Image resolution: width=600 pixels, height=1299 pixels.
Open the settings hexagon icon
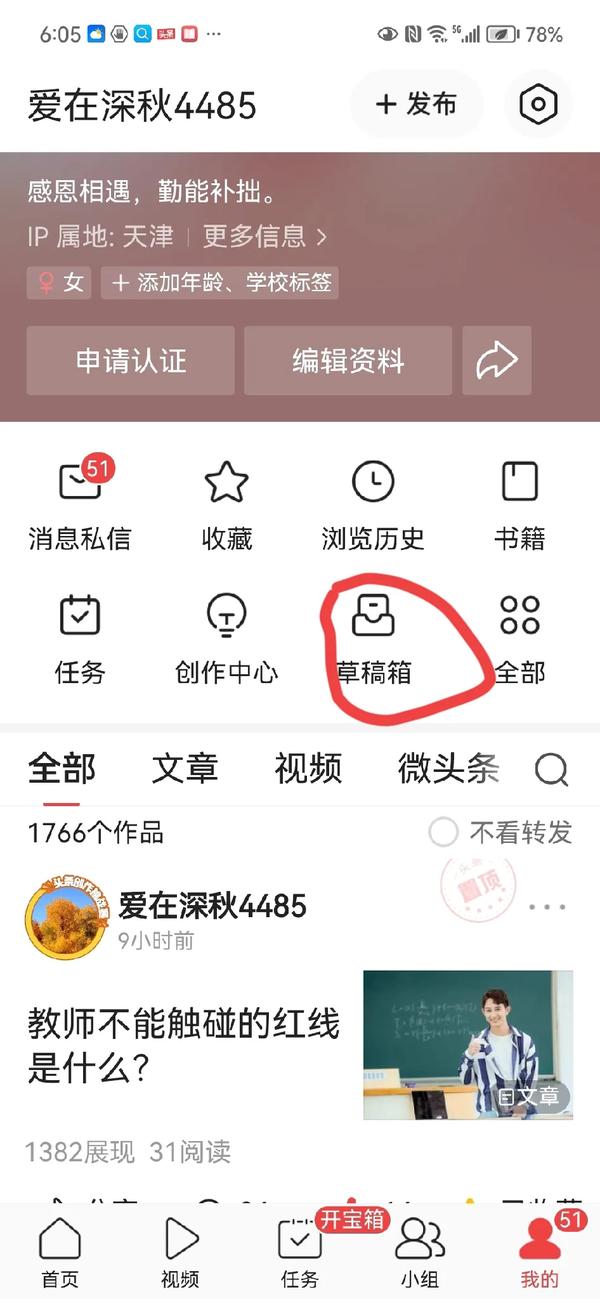pos(538,104)
